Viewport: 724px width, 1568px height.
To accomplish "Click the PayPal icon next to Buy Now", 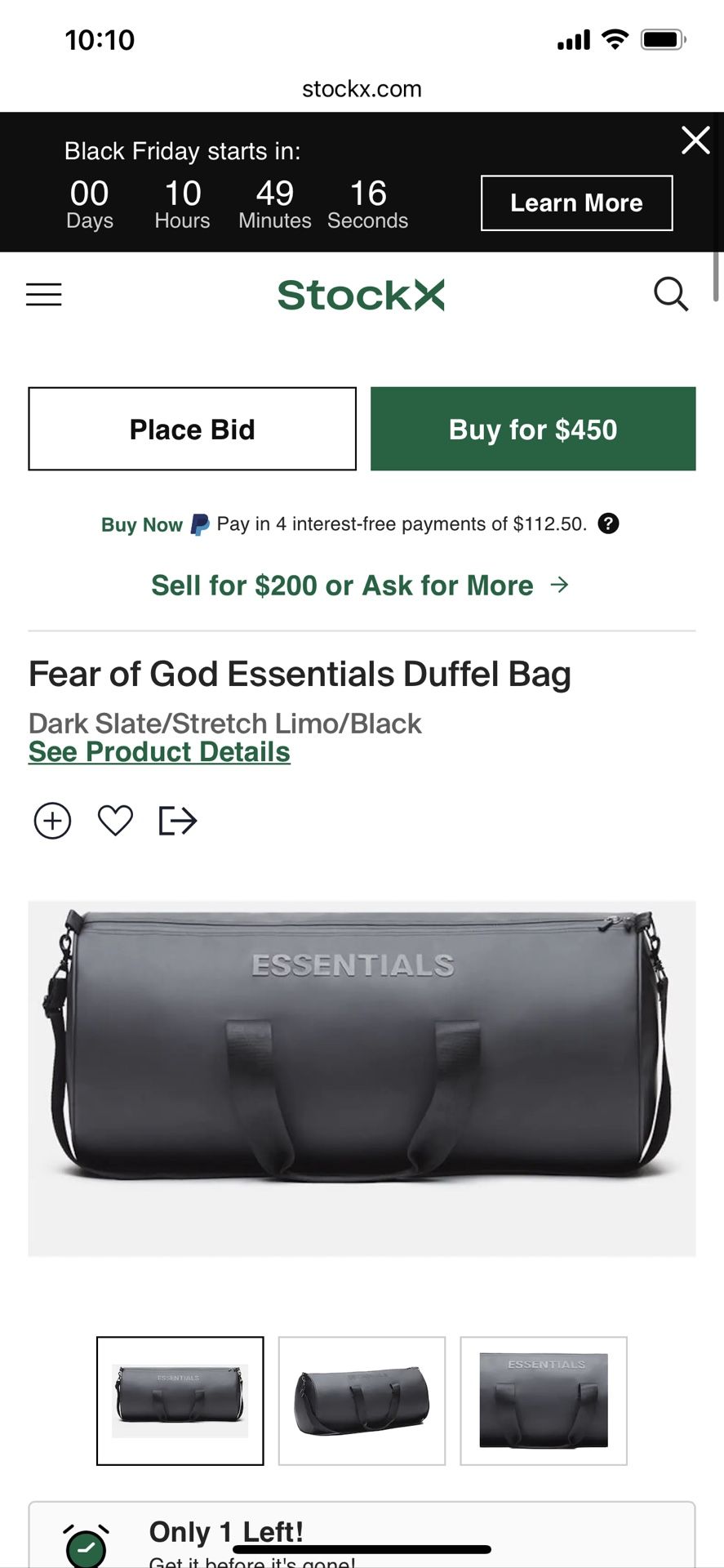I will coord(198,523).
